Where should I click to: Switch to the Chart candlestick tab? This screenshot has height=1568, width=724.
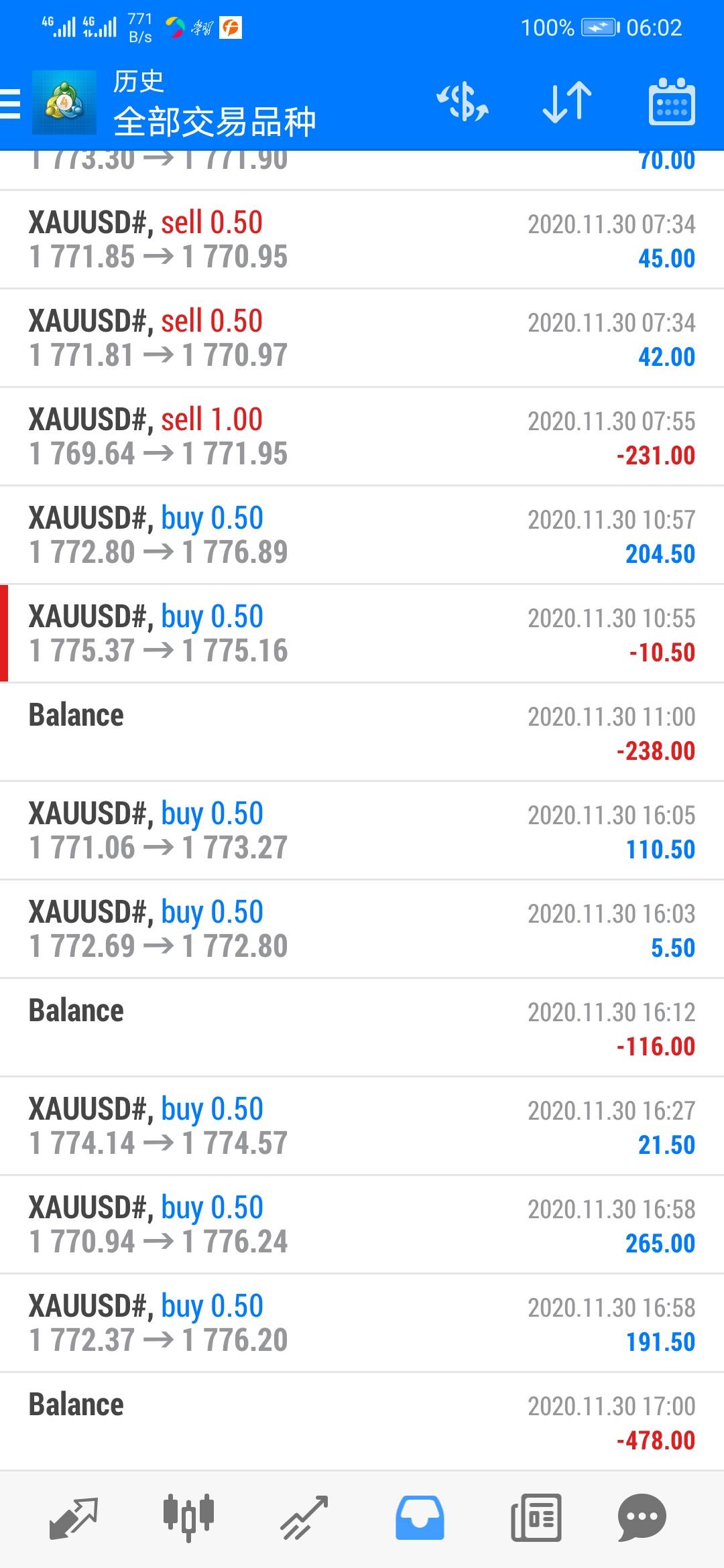(x=188, y=1518)
